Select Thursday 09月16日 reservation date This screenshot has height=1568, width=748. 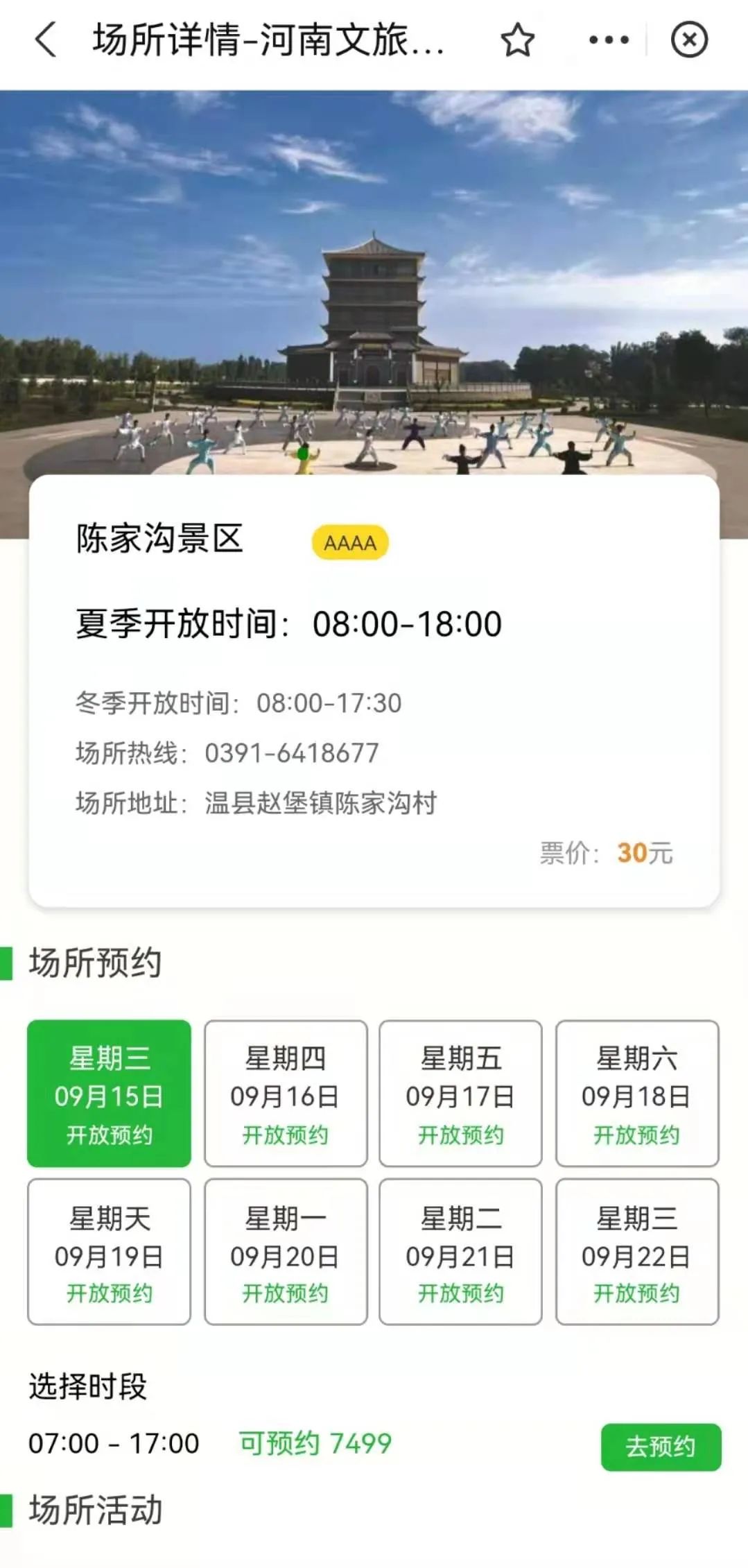click(x=286, y=1093)
